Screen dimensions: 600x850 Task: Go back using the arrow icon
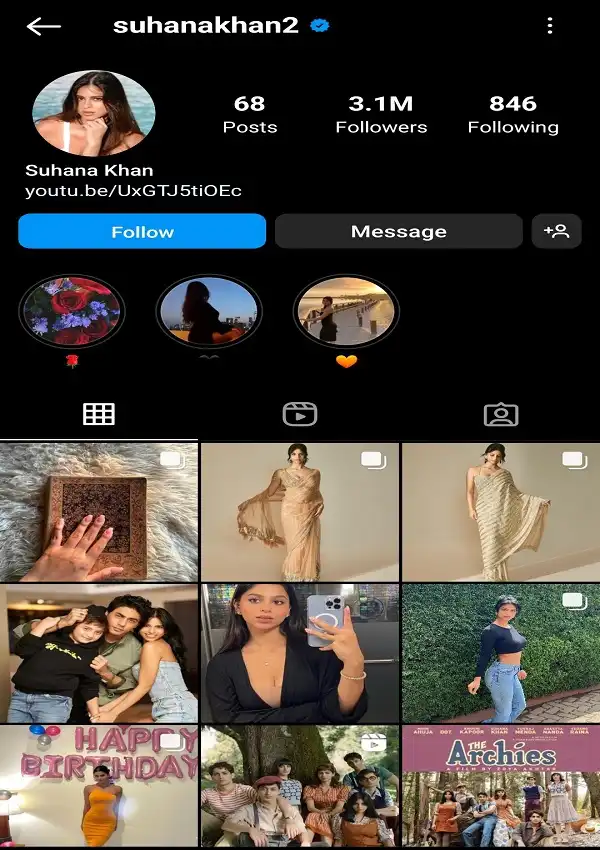point(44,27)
